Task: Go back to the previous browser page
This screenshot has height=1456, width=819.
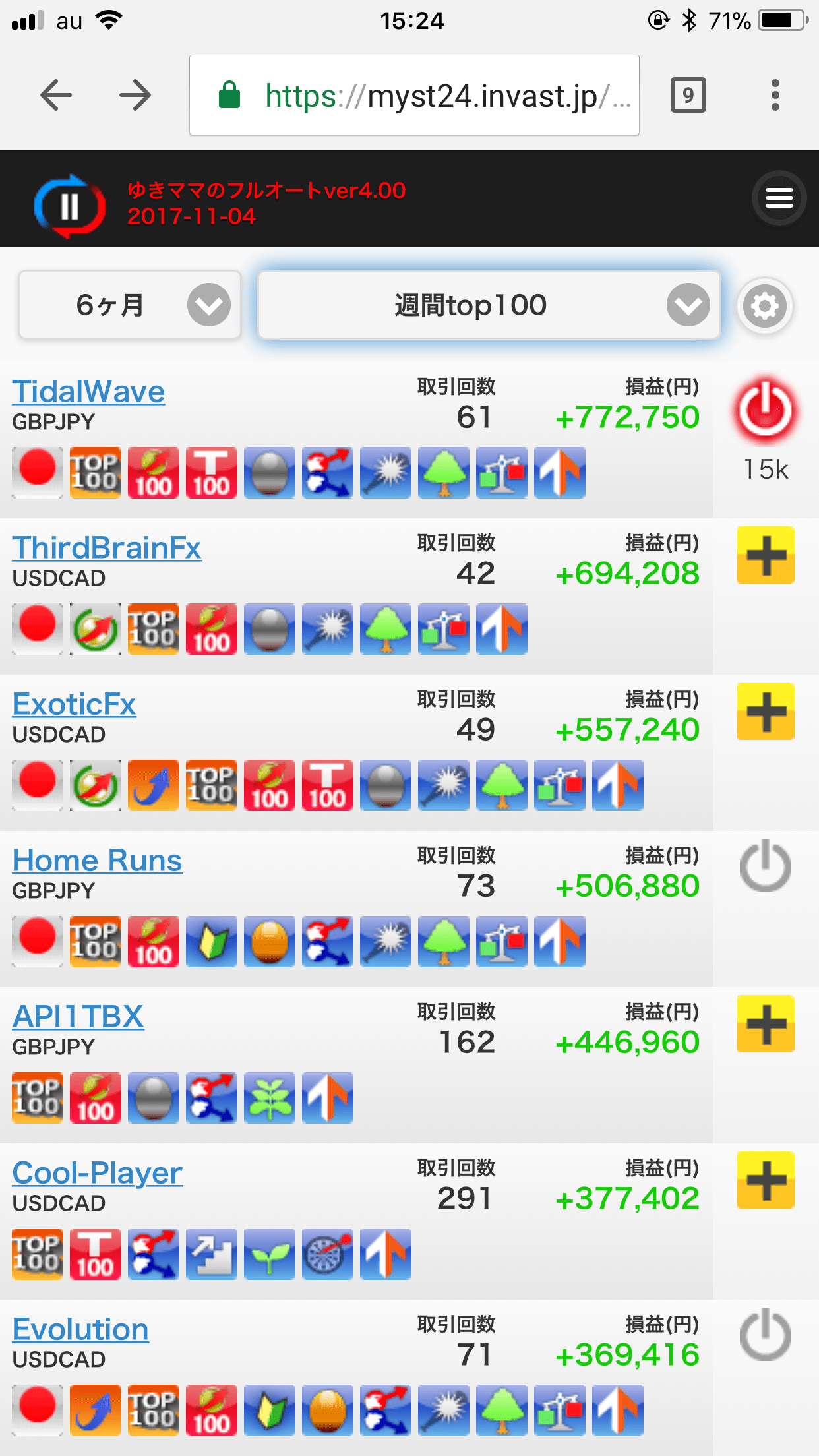Action: point(56,96)
